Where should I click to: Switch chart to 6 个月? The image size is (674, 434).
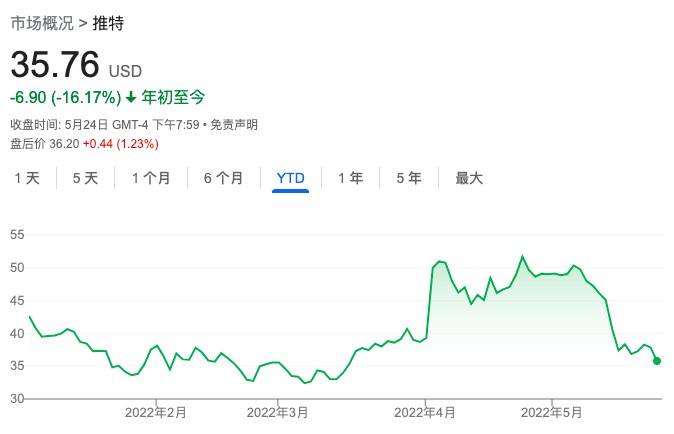[223, 178]
